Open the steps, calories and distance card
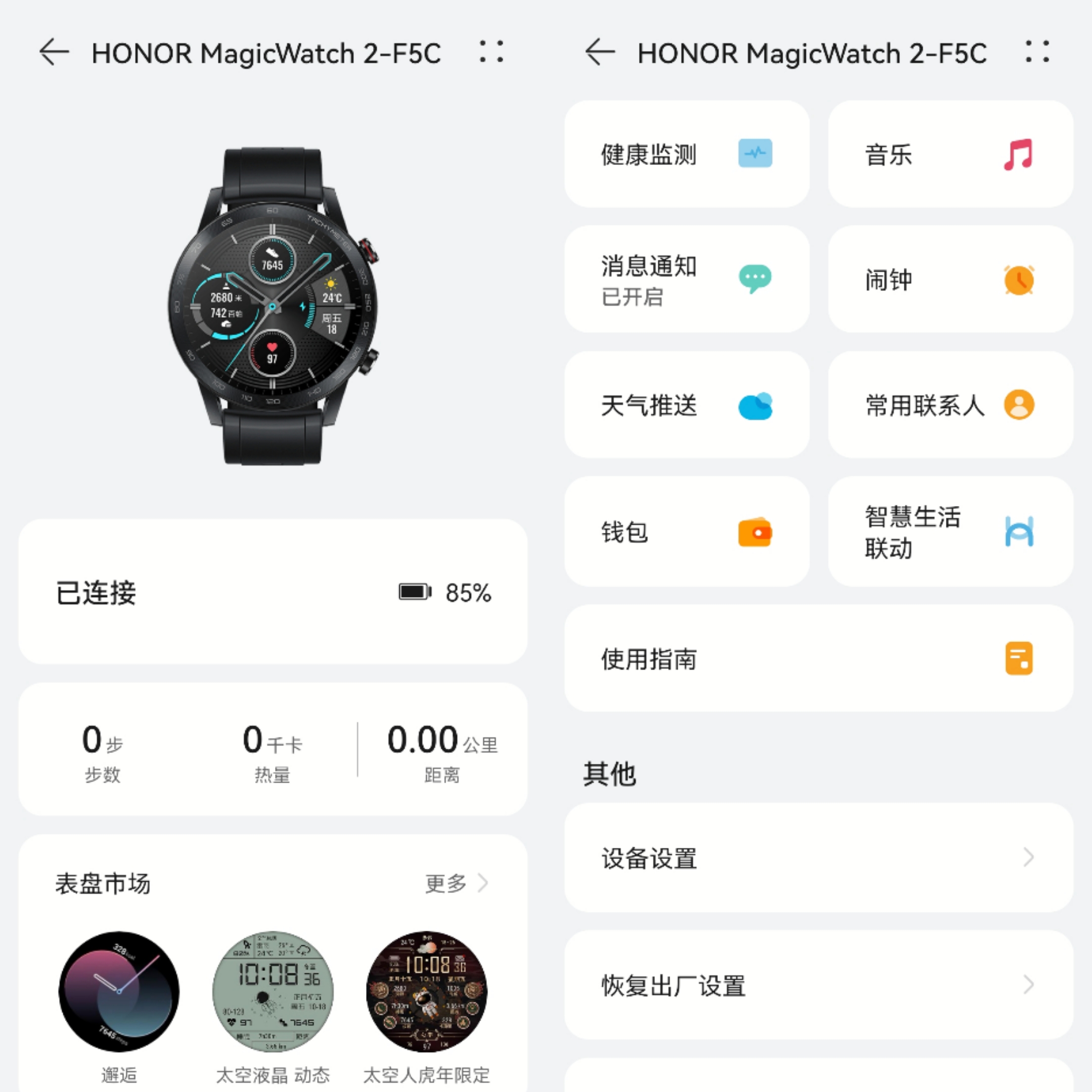The width and height of the screenshot is (1092, 1092). (272, 749)
